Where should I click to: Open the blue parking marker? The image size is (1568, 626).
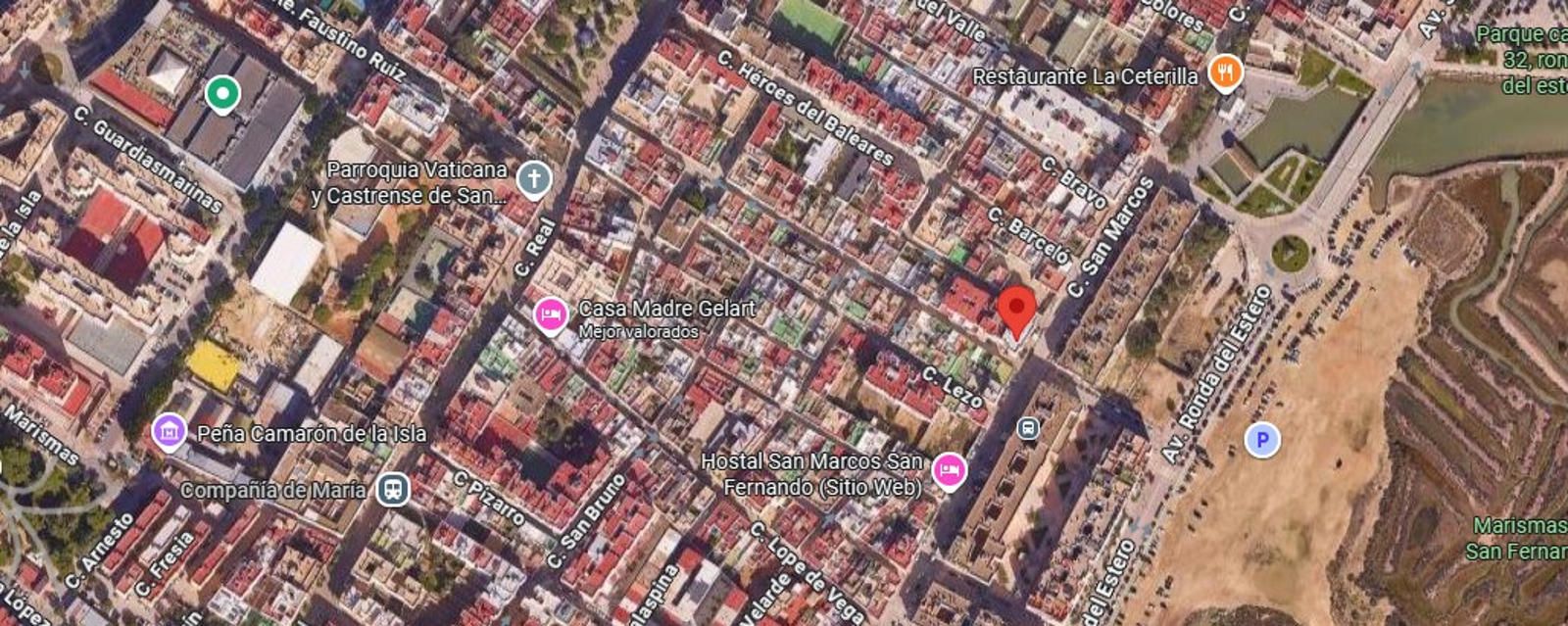coord(1262,440)
